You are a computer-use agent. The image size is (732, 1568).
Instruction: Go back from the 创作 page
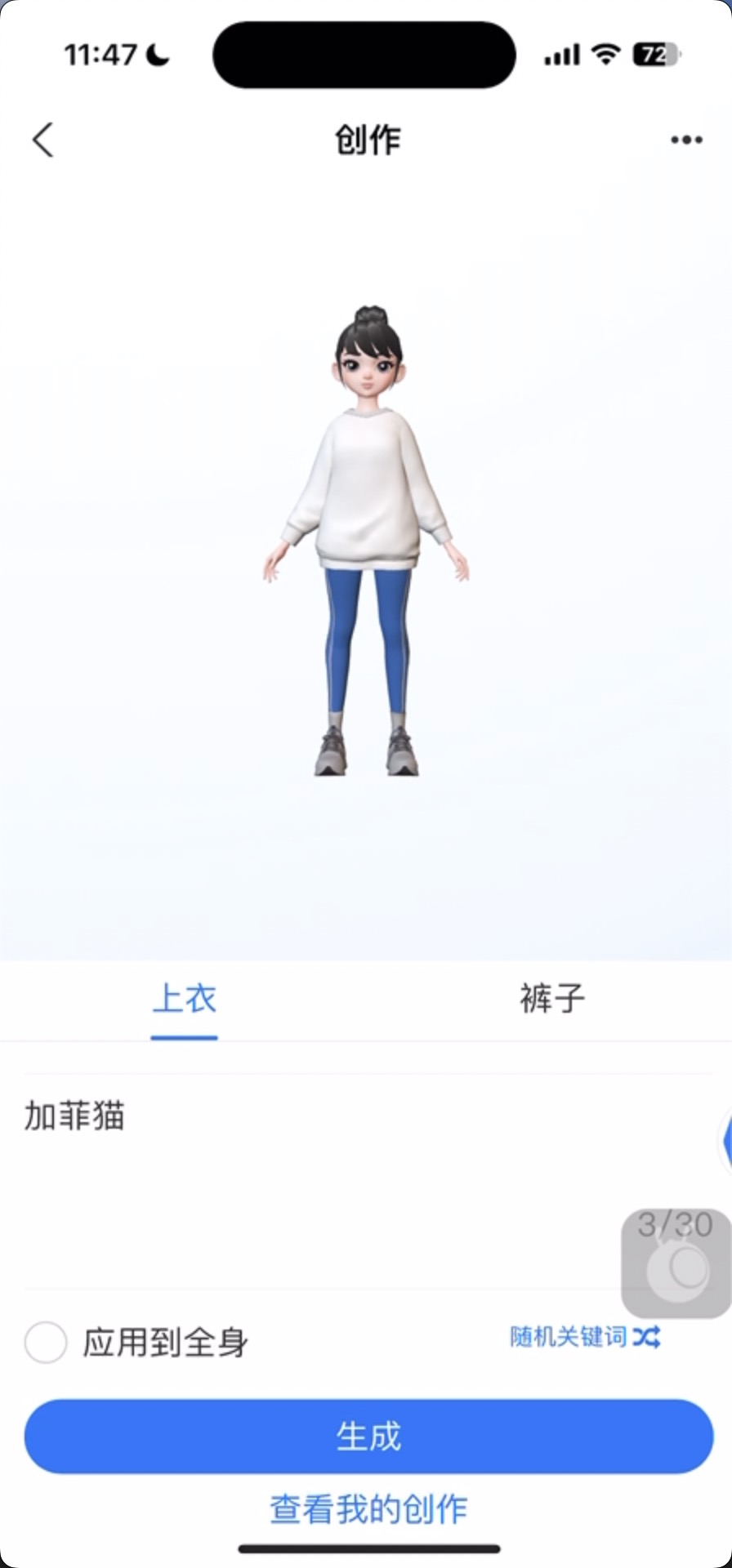[43, 140]
